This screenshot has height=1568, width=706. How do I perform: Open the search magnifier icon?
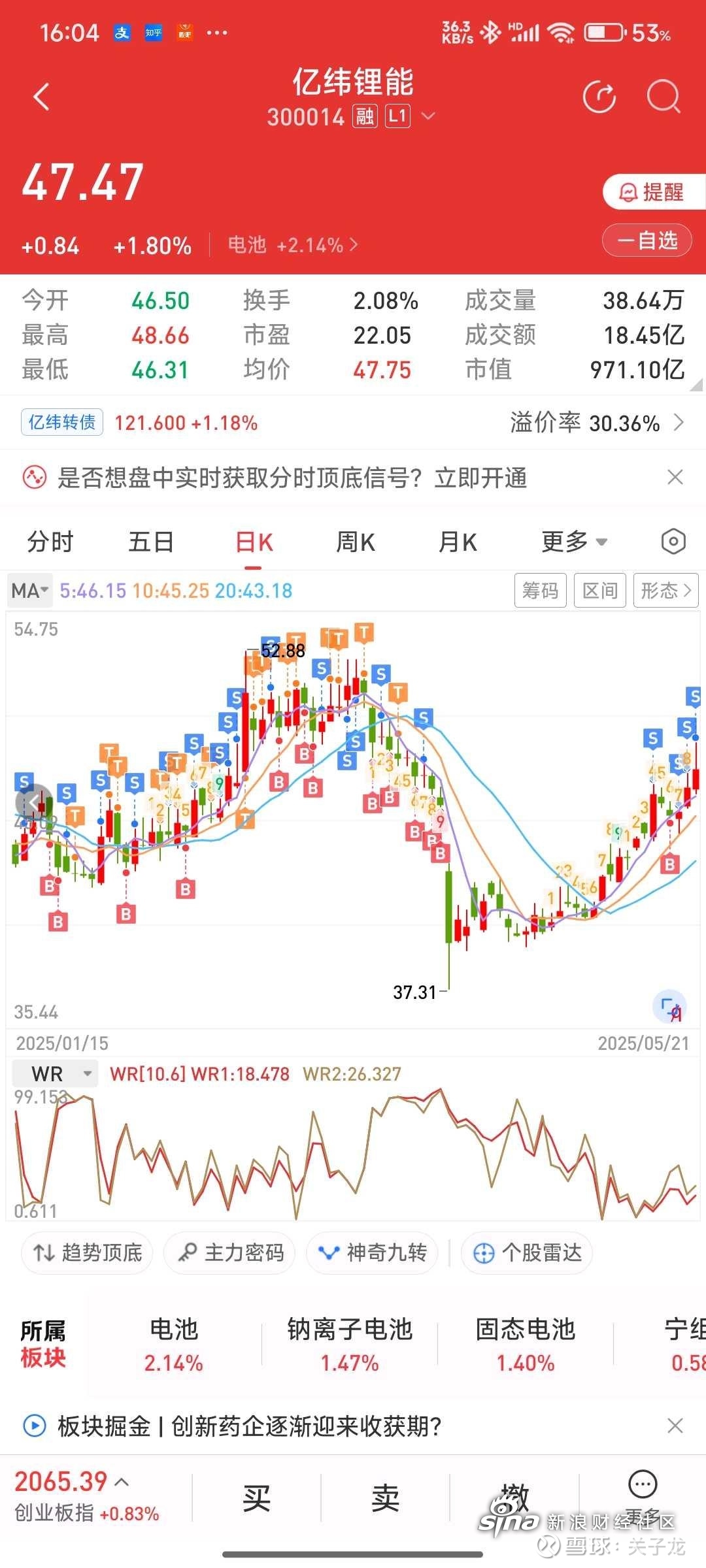(x=664, y=97)
